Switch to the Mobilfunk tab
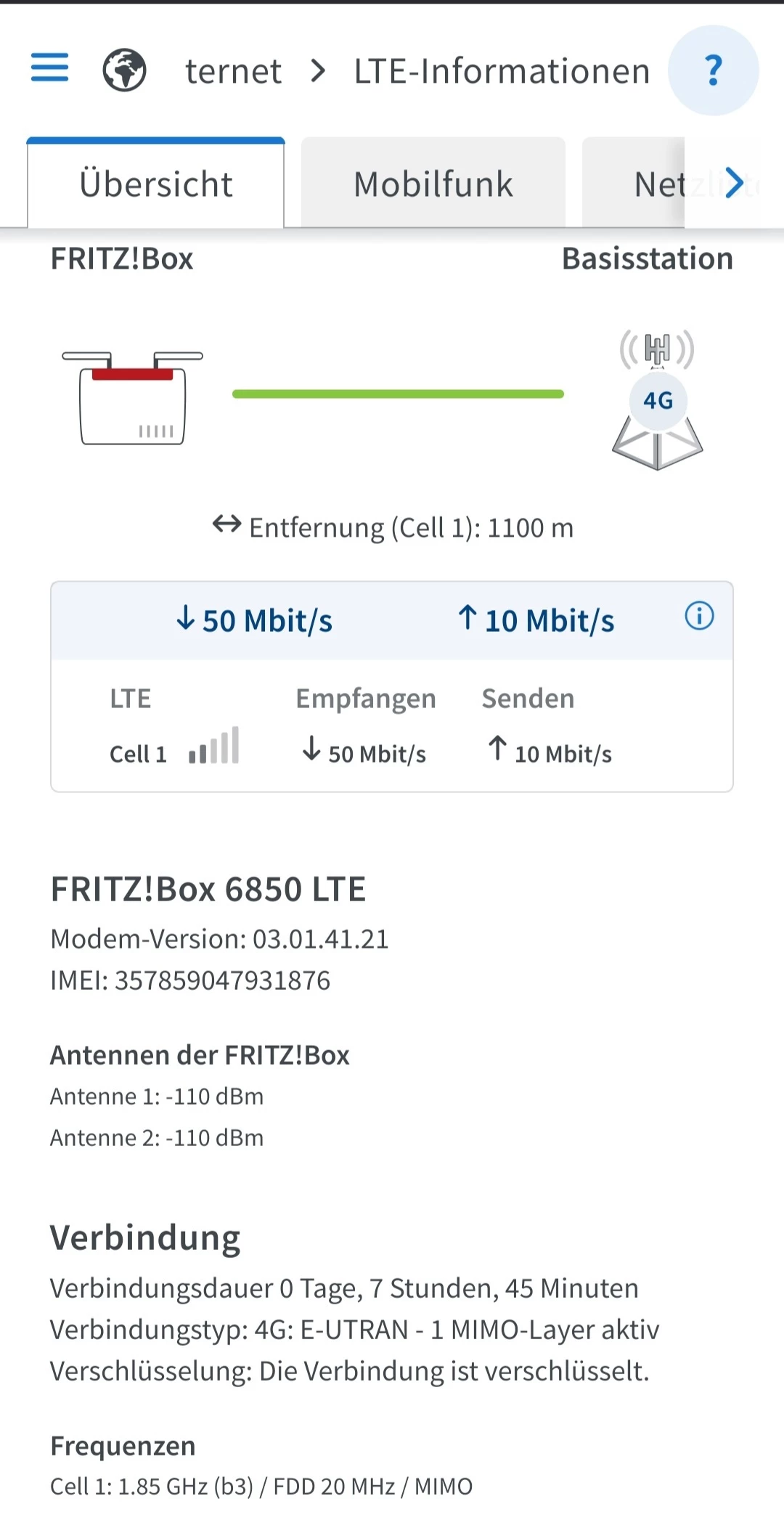The image size is (784, 1536). 433,184
